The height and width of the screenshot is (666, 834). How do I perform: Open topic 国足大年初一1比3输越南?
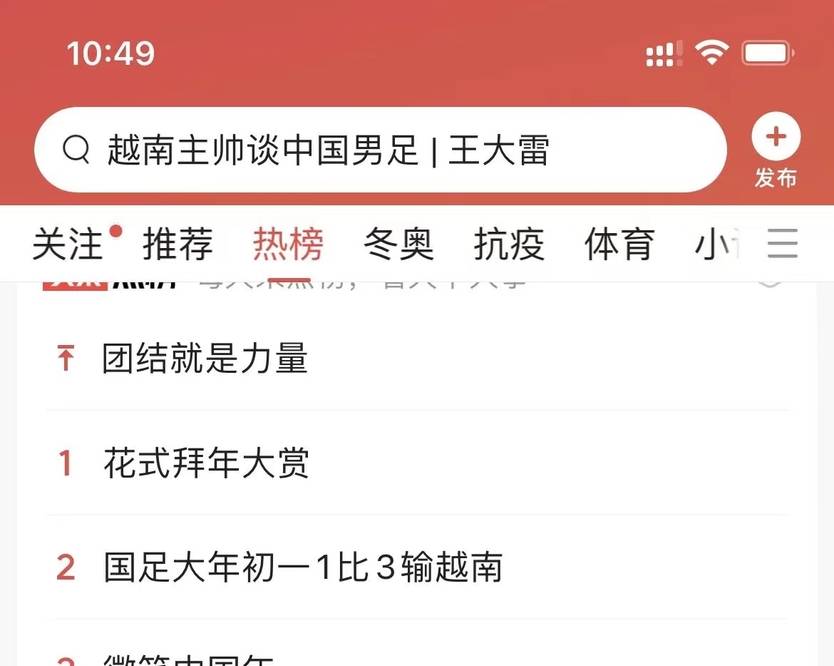(302, 567)
